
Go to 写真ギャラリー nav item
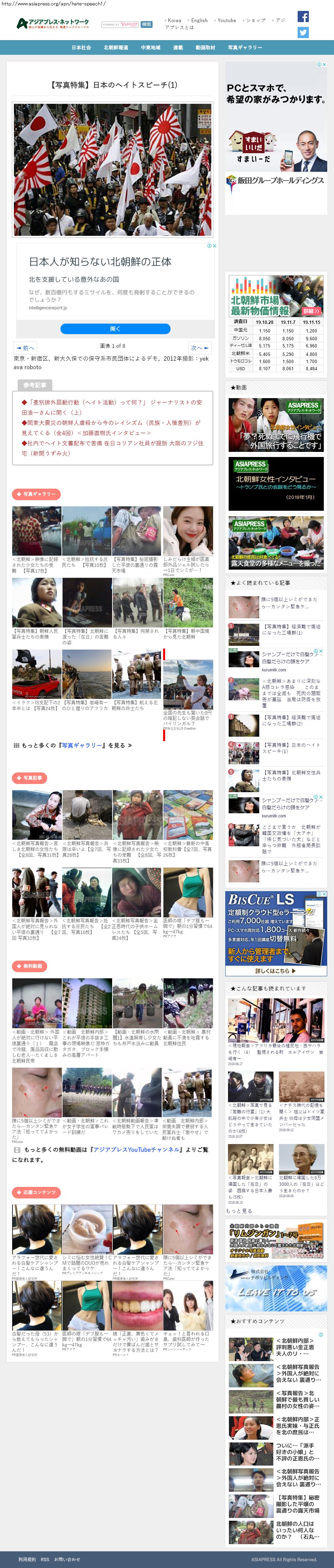click(x=245, y=48)
